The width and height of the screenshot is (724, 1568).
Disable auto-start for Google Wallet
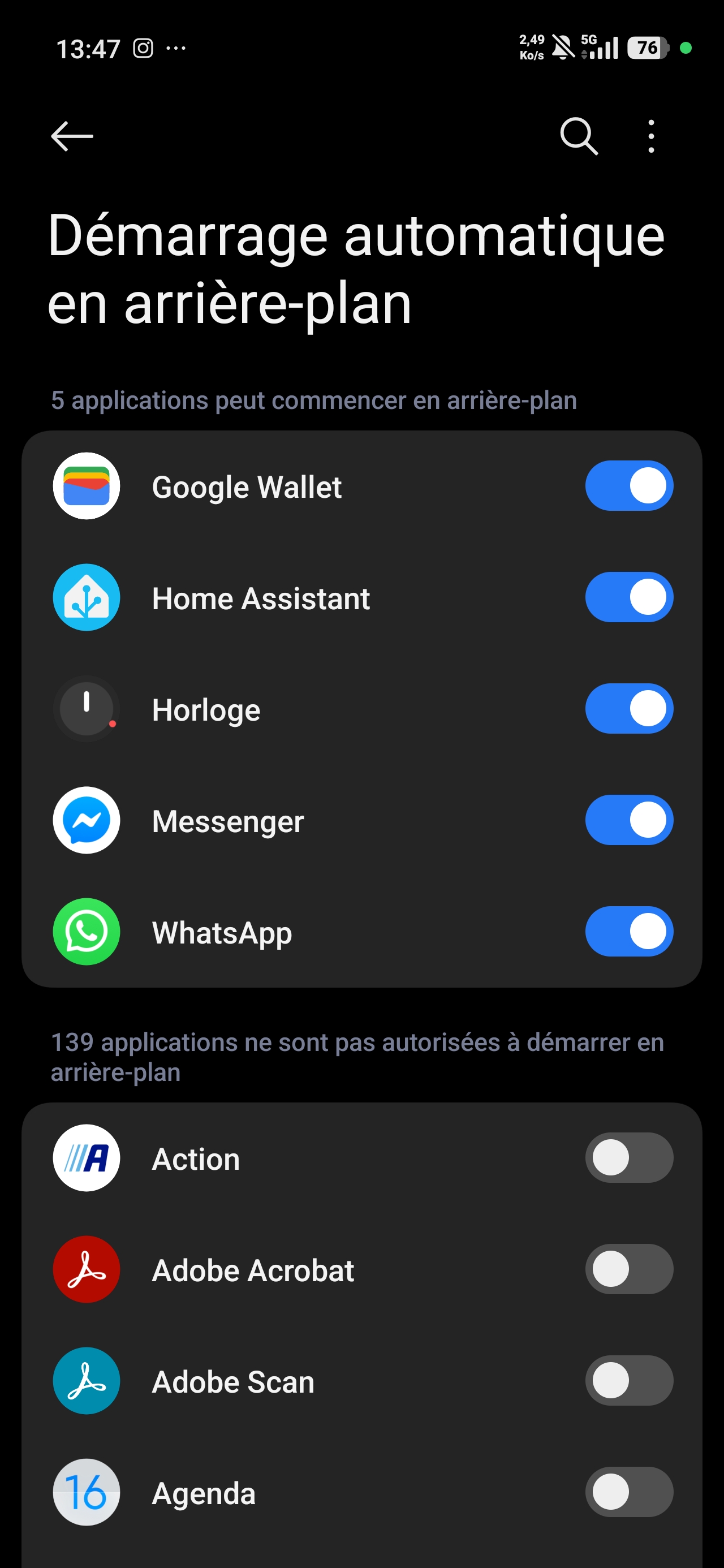(x=628, y=486)
